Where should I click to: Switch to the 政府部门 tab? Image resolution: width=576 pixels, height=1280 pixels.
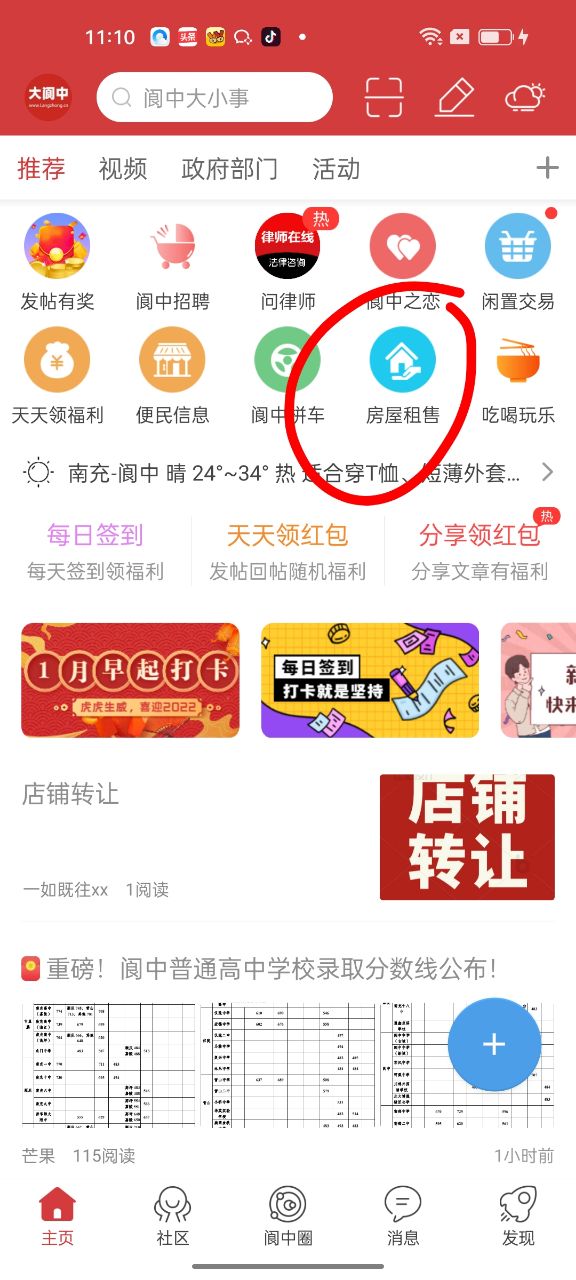click(x=229, y=168)
